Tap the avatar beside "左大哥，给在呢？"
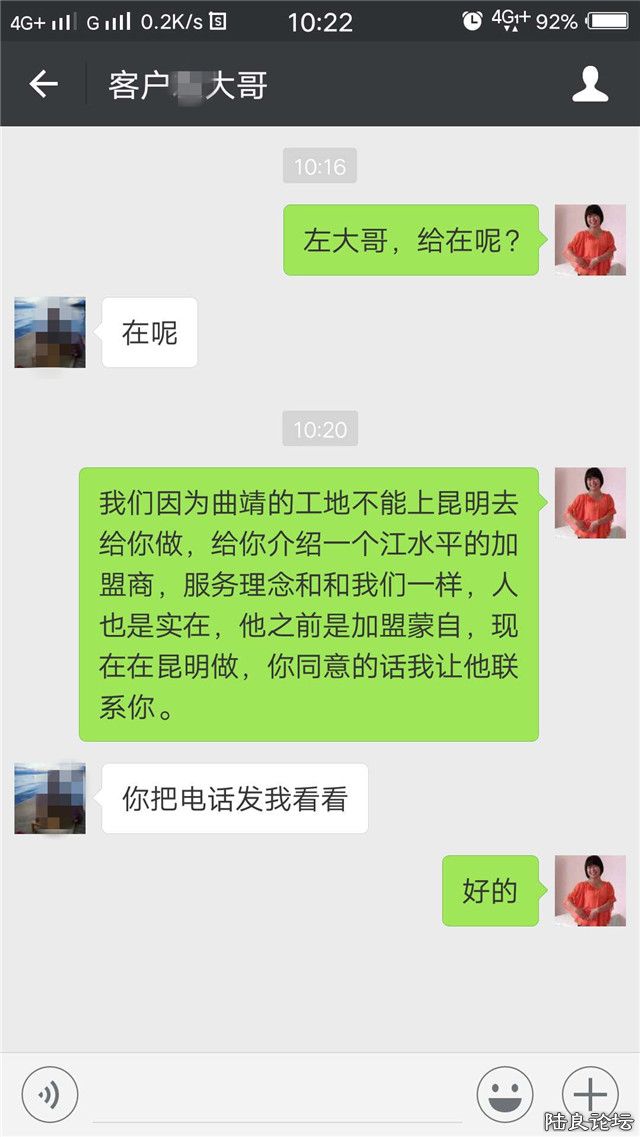This screenshot has width=640, height=1137. [590, 240]
